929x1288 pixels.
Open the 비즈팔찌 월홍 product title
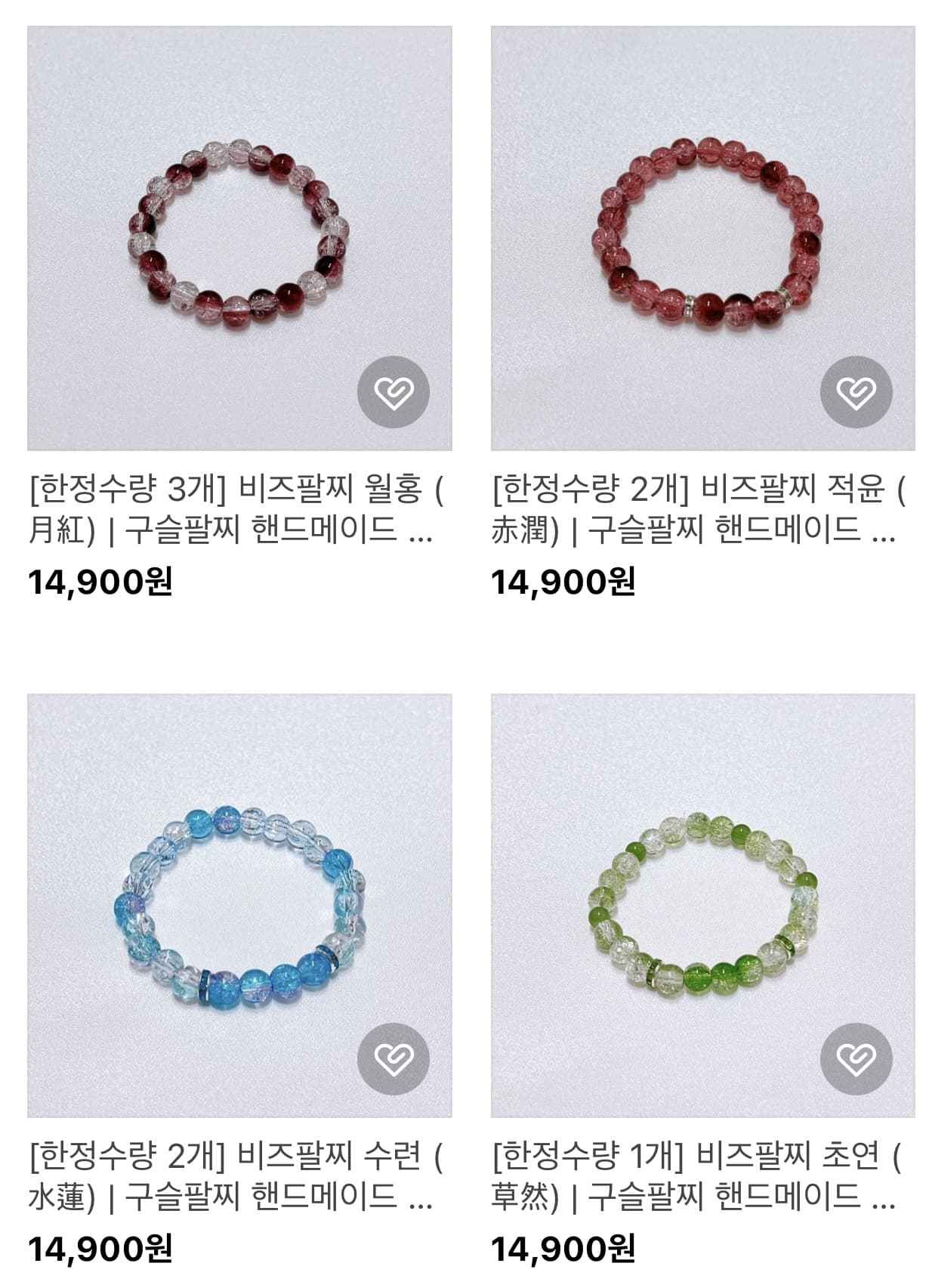[x=236, y=510]
